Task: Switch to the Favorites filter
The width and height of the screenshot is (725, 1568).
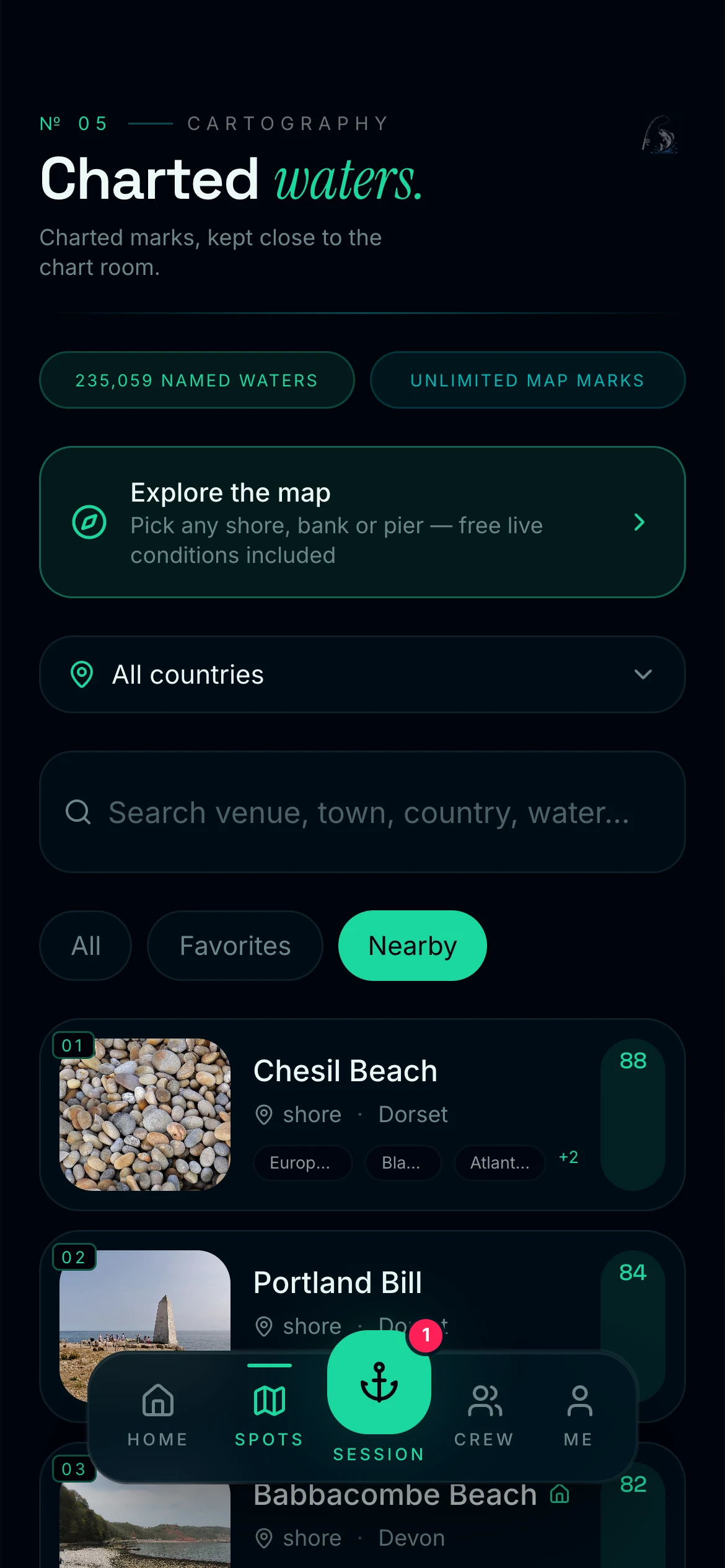Action: pyautogui.click(x=235, y=946)
